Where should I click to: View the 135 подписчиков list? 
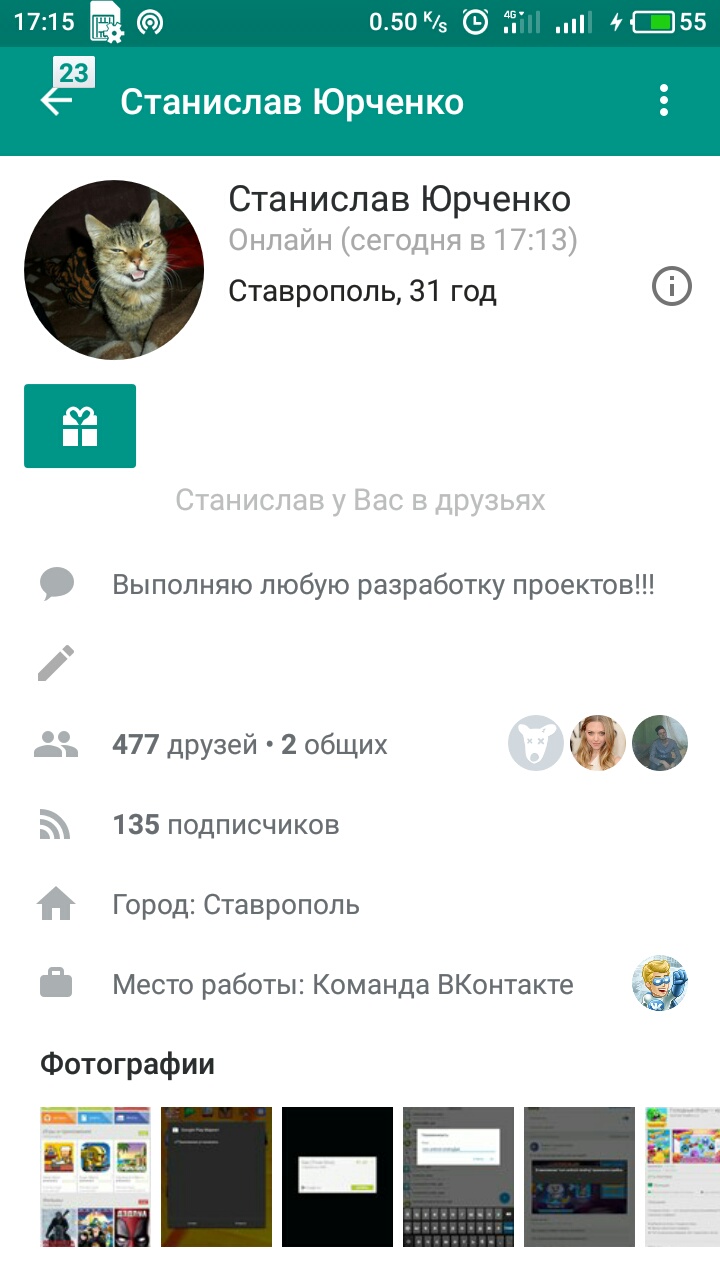(226, 825)
